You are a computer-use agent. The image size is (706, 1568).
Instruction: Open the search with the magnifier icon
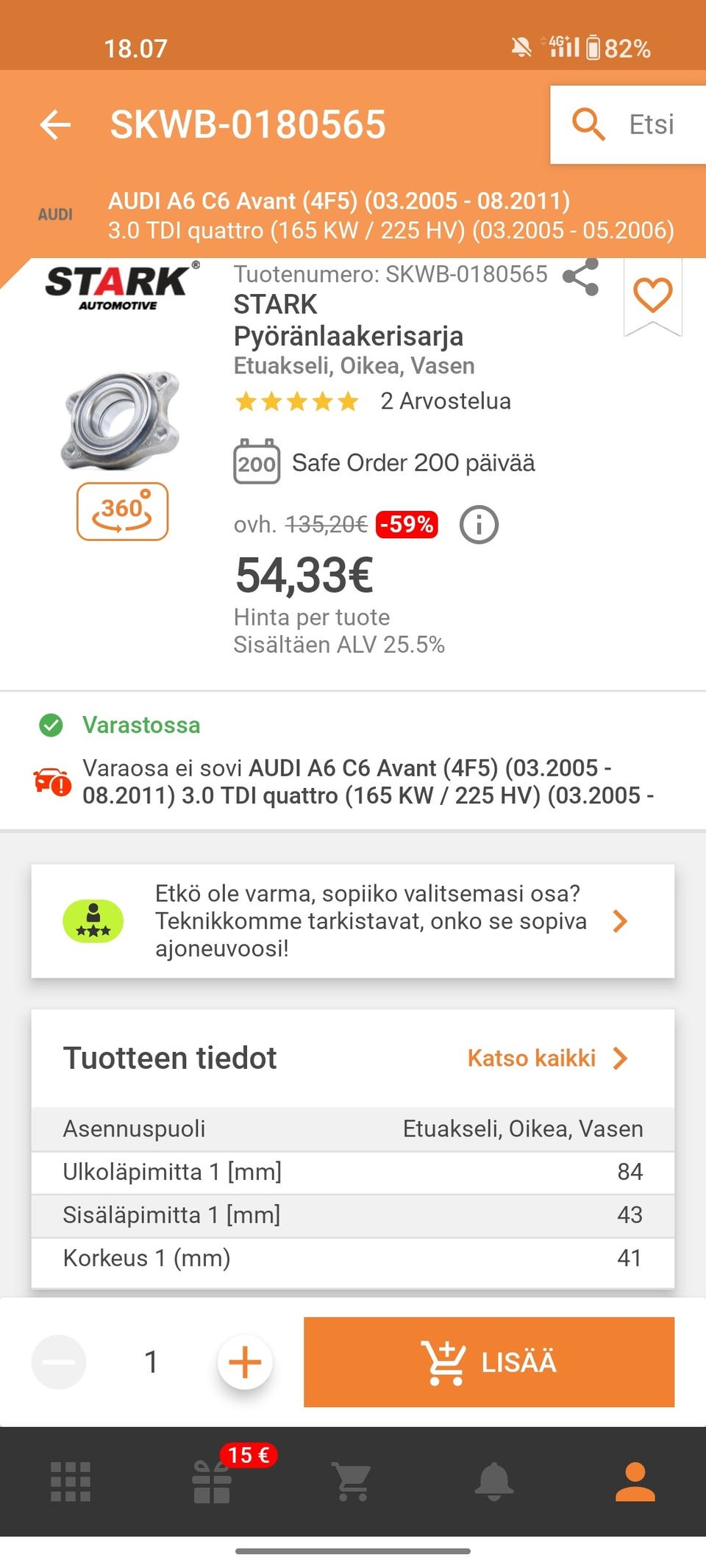tap(588, 125)
